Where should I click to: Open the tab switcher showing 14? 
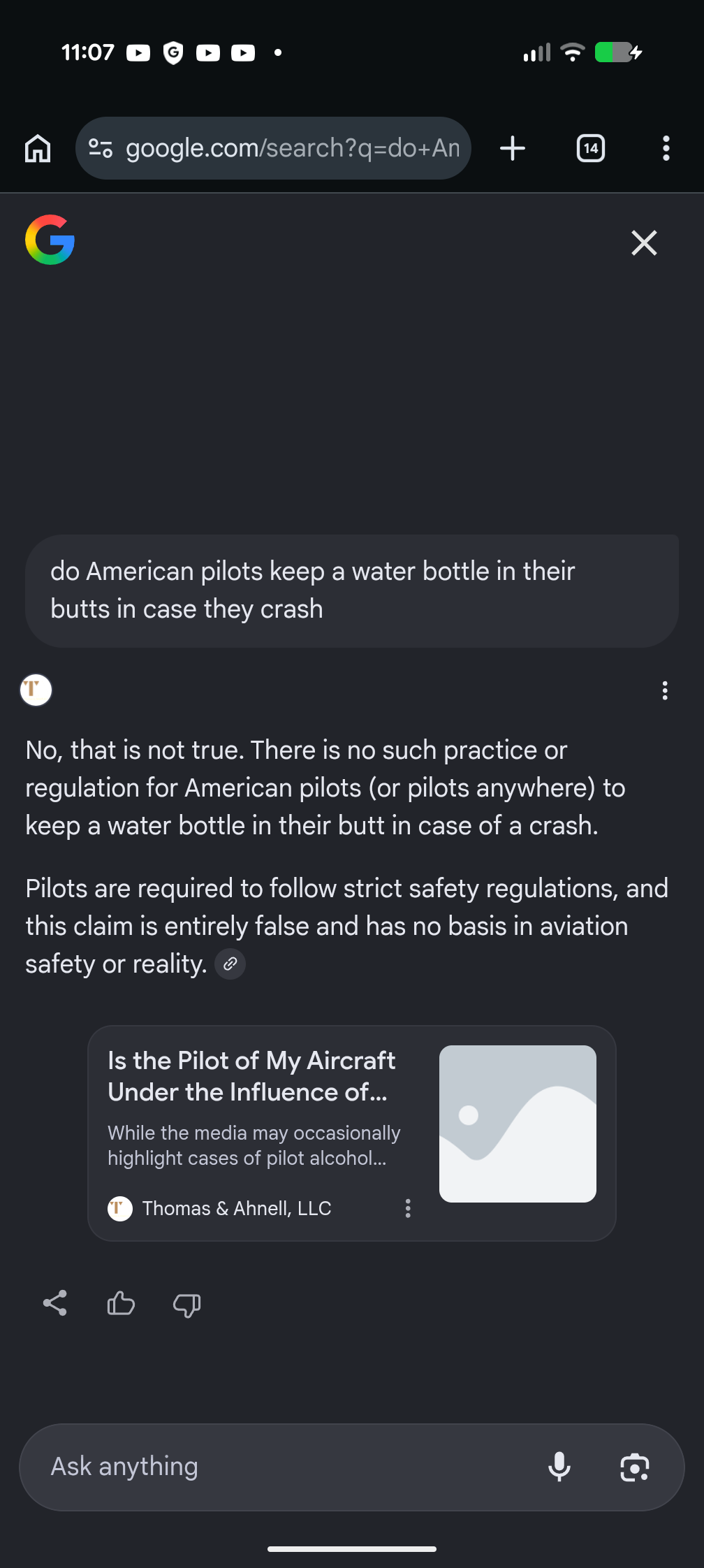(591, 148)
